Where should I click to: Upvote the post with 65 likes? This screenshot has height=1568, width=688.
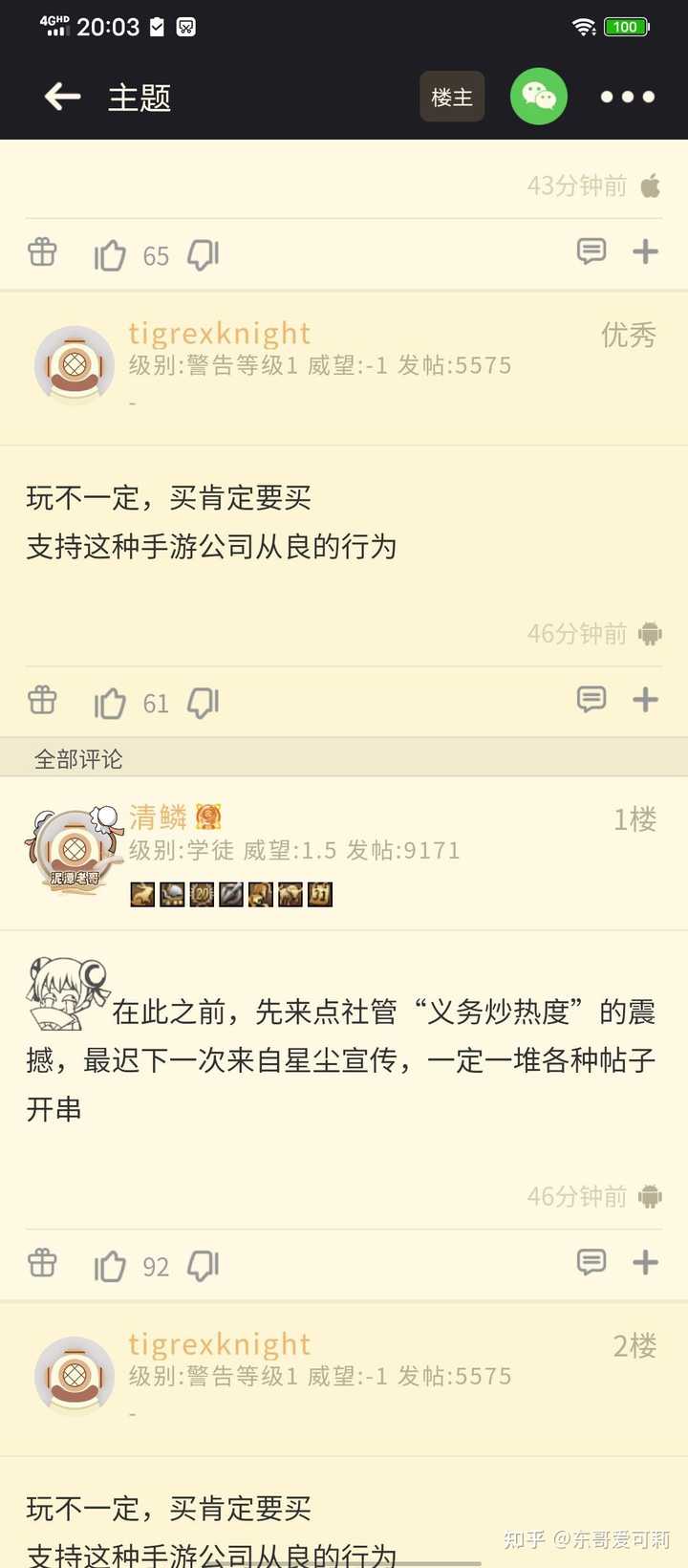pyautogui.click(x=110, y=255)
